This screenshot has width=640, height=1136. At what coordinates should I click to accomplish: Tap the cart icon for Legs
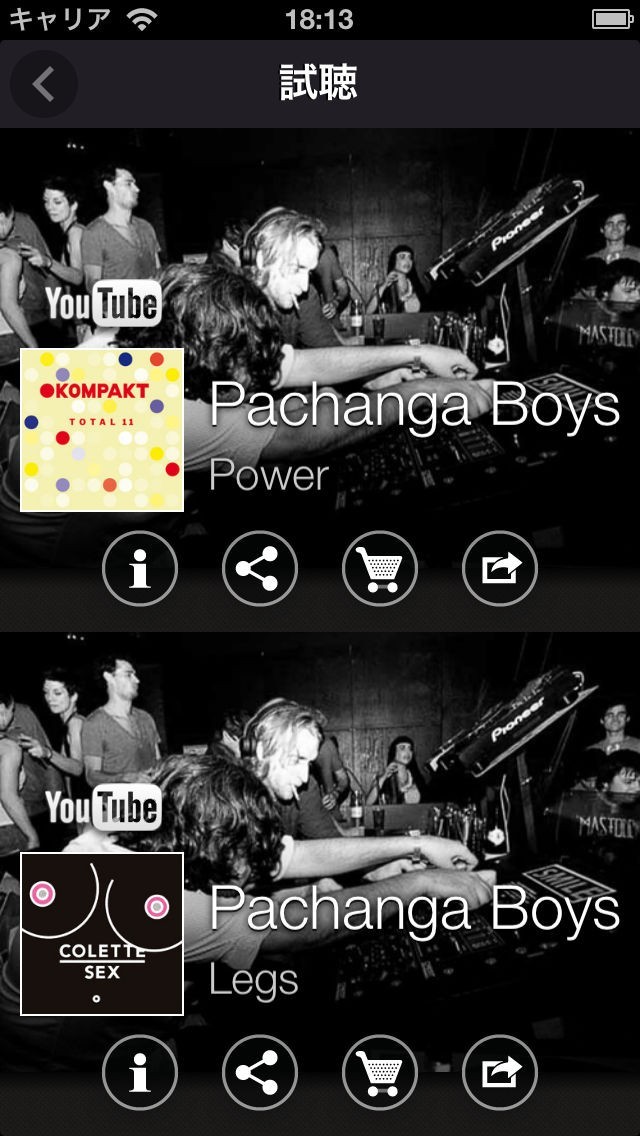click(x=380, y=1073)
